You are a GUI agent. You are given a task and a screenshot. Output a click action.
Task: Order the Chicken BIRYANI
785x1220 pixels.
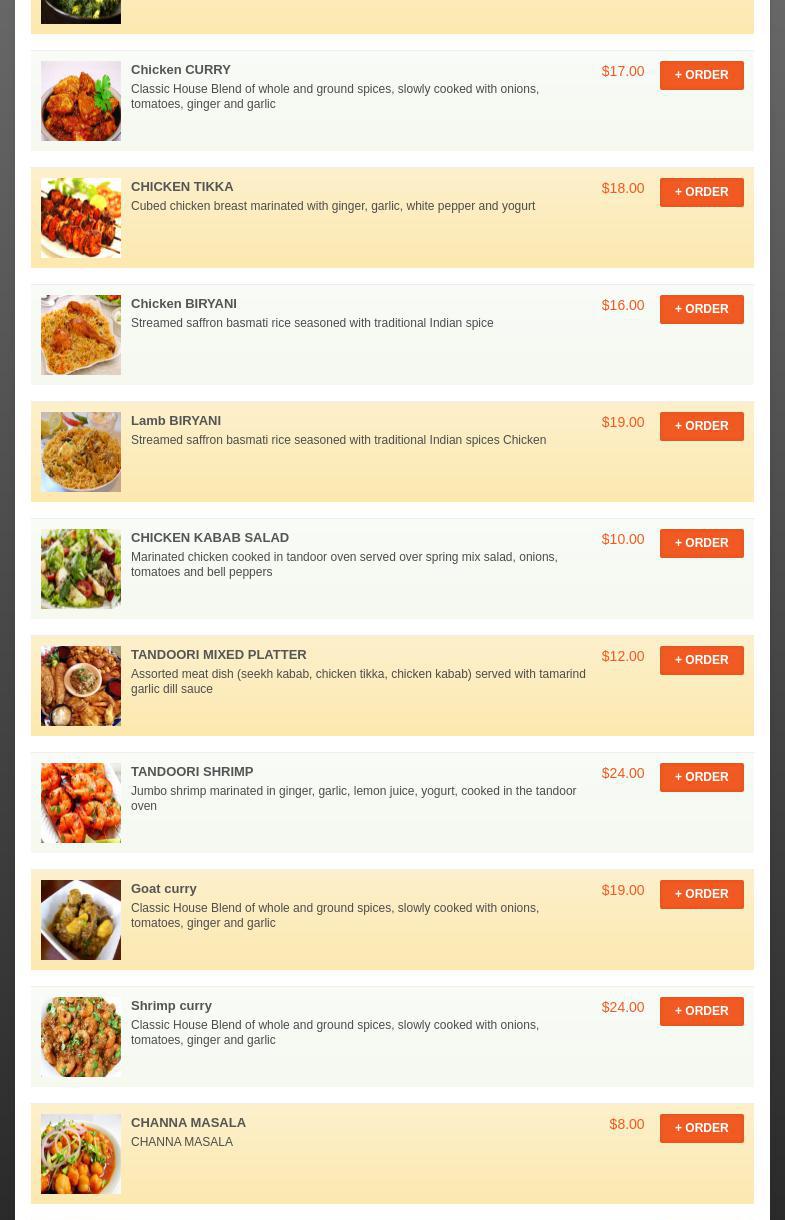tap(701, 309)
